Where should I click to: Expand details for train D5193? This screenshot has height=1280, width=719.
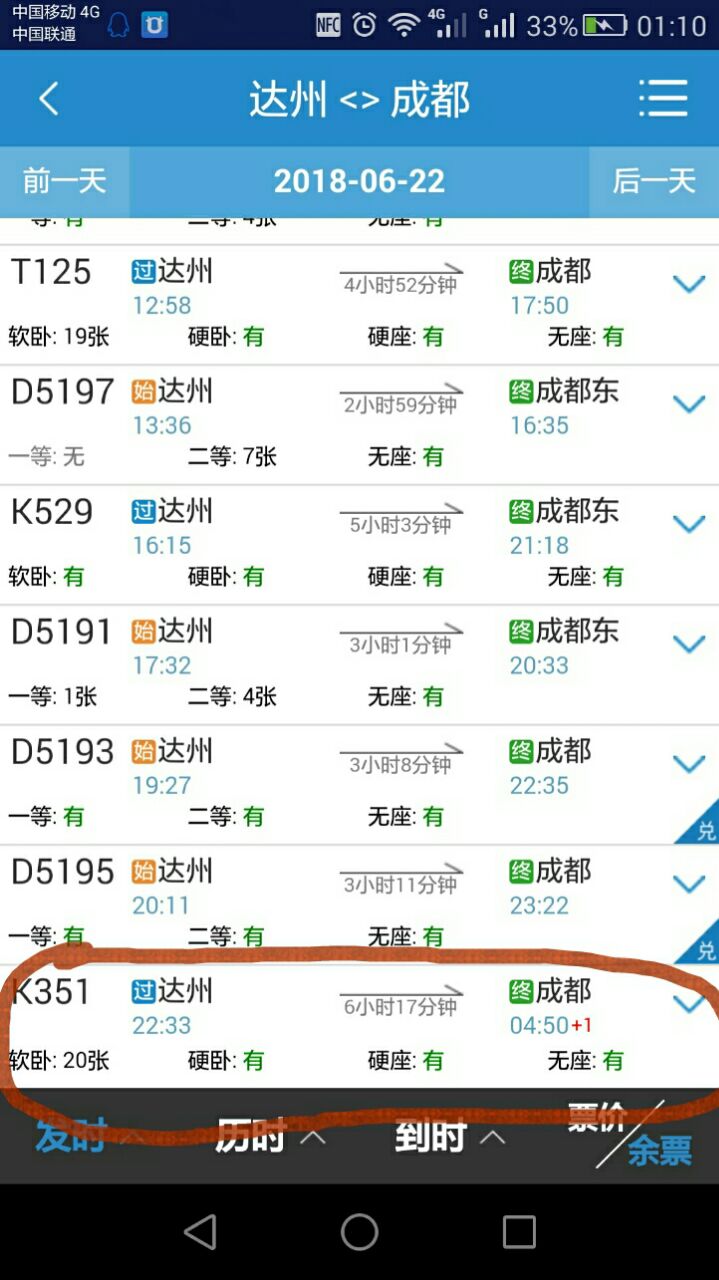click(x=689, y=764)
